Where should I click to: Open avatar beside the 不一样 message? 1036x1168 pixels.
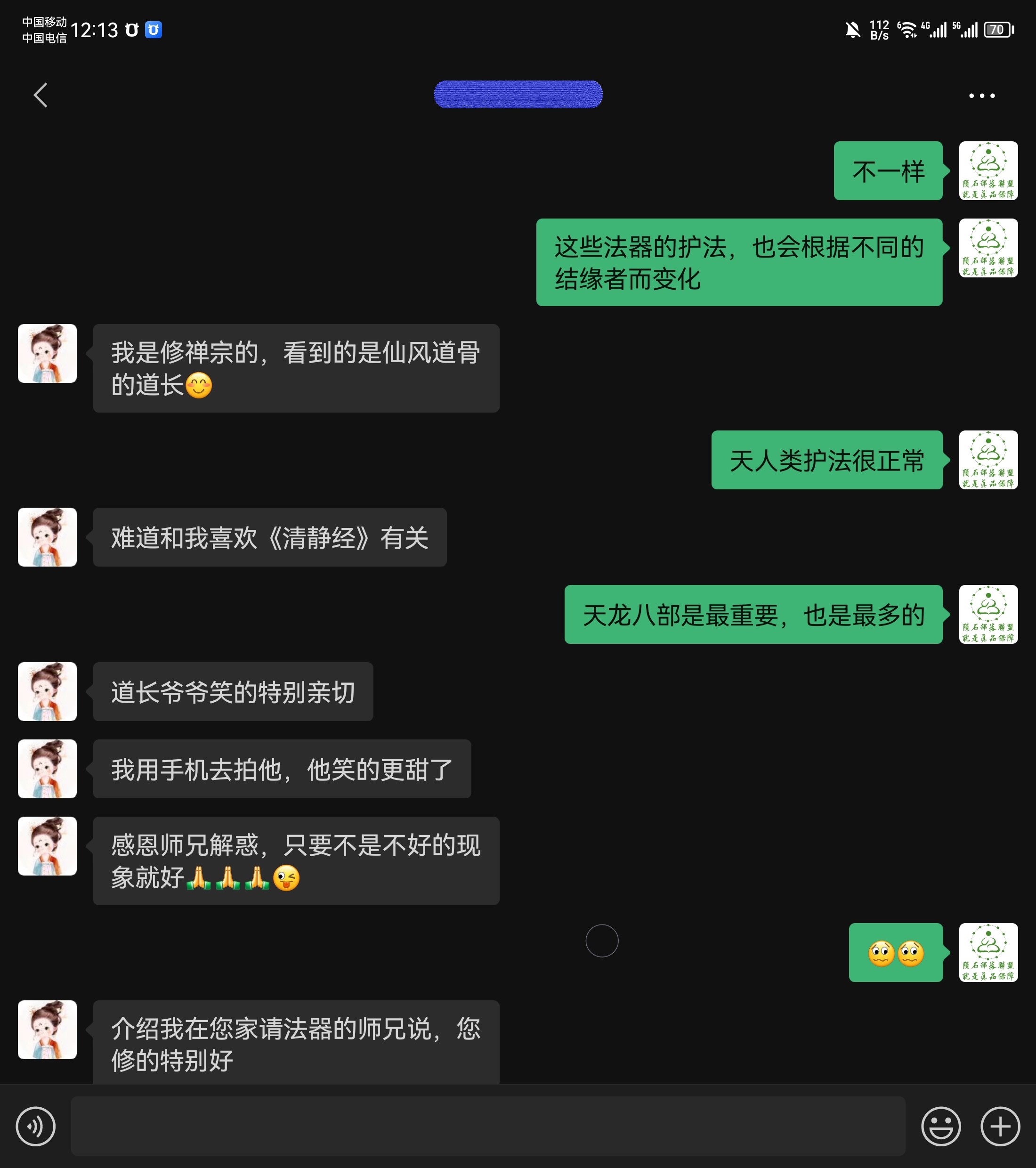tap(987, 170)
